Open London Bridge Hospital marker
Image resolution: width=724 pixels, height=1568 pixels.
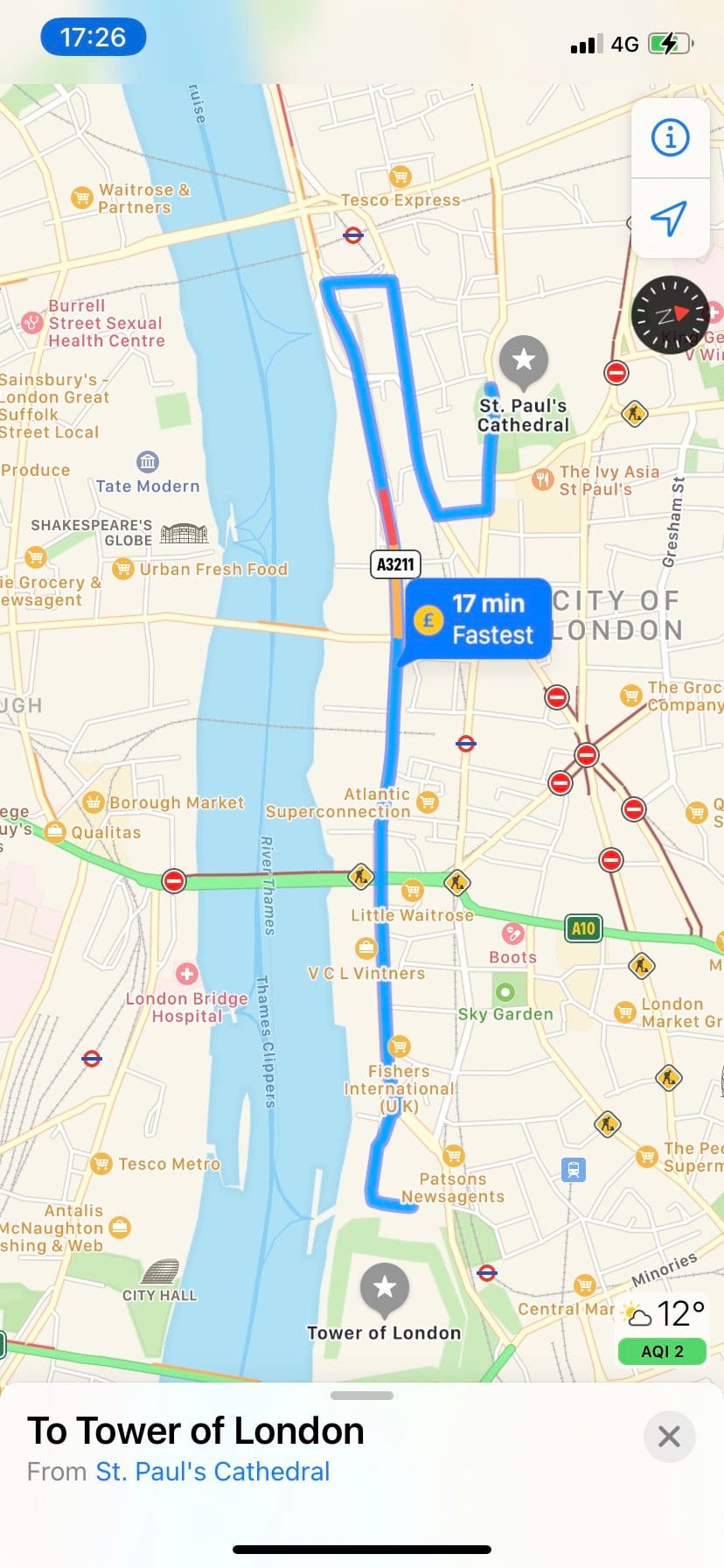coord(186,973)
